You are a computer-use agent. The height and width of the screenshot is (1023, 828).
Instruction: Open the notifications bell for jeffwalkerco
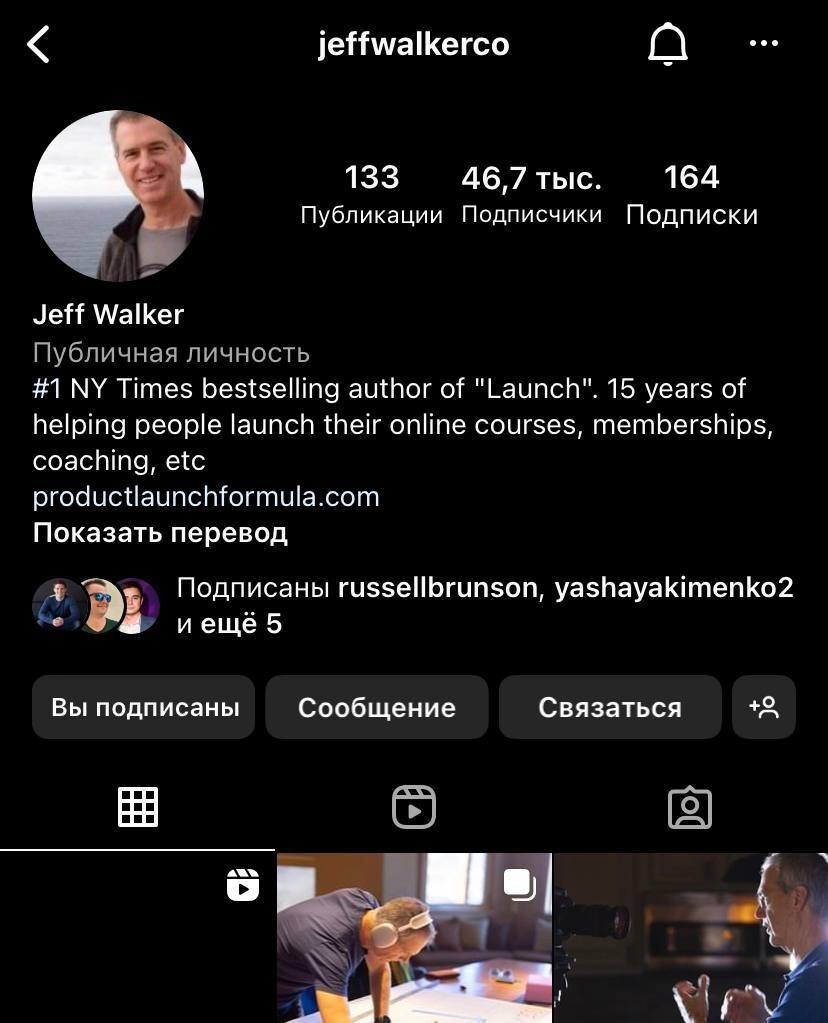(667, 44)
